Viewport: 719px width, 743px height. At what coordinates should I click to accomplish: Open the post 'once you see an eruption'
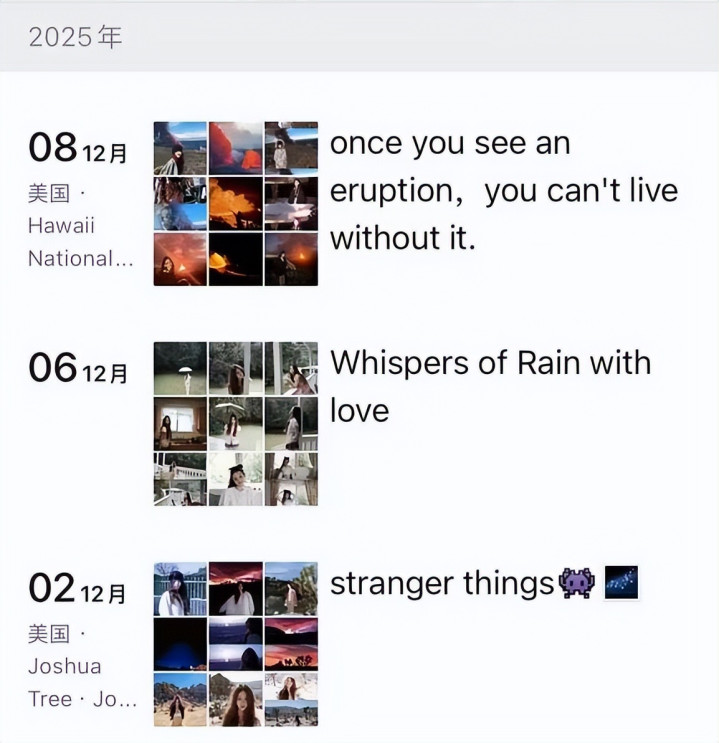[504, 190]
